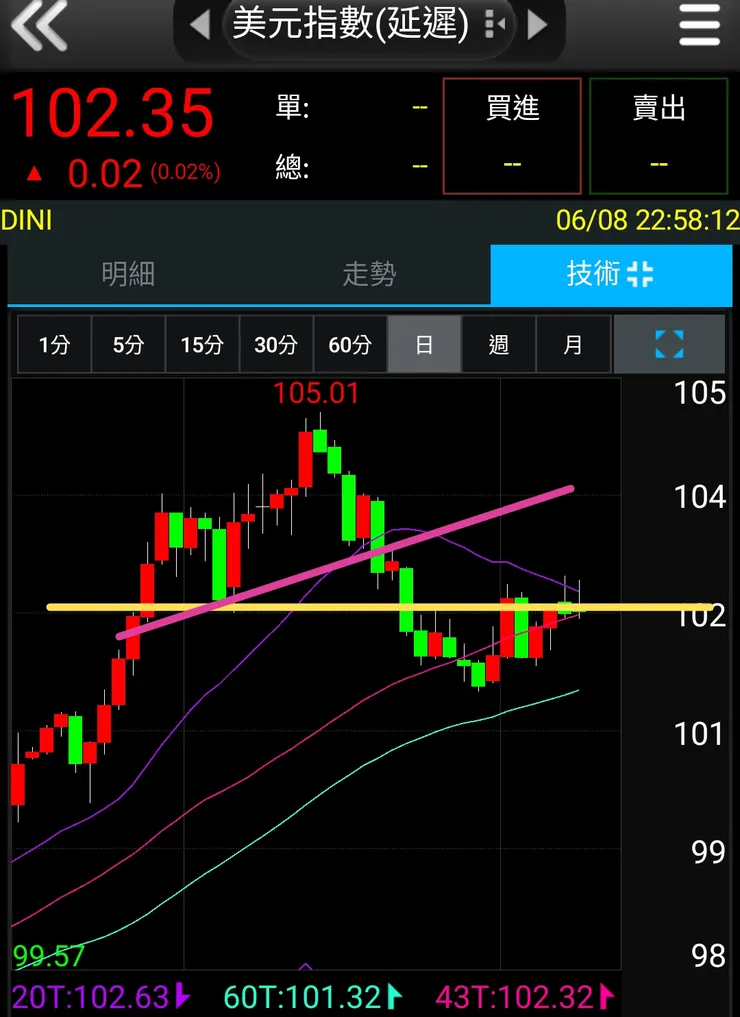Select the 技術 tab
Viewport: 740px width, 1017px height.
click(x=610, y=274)
